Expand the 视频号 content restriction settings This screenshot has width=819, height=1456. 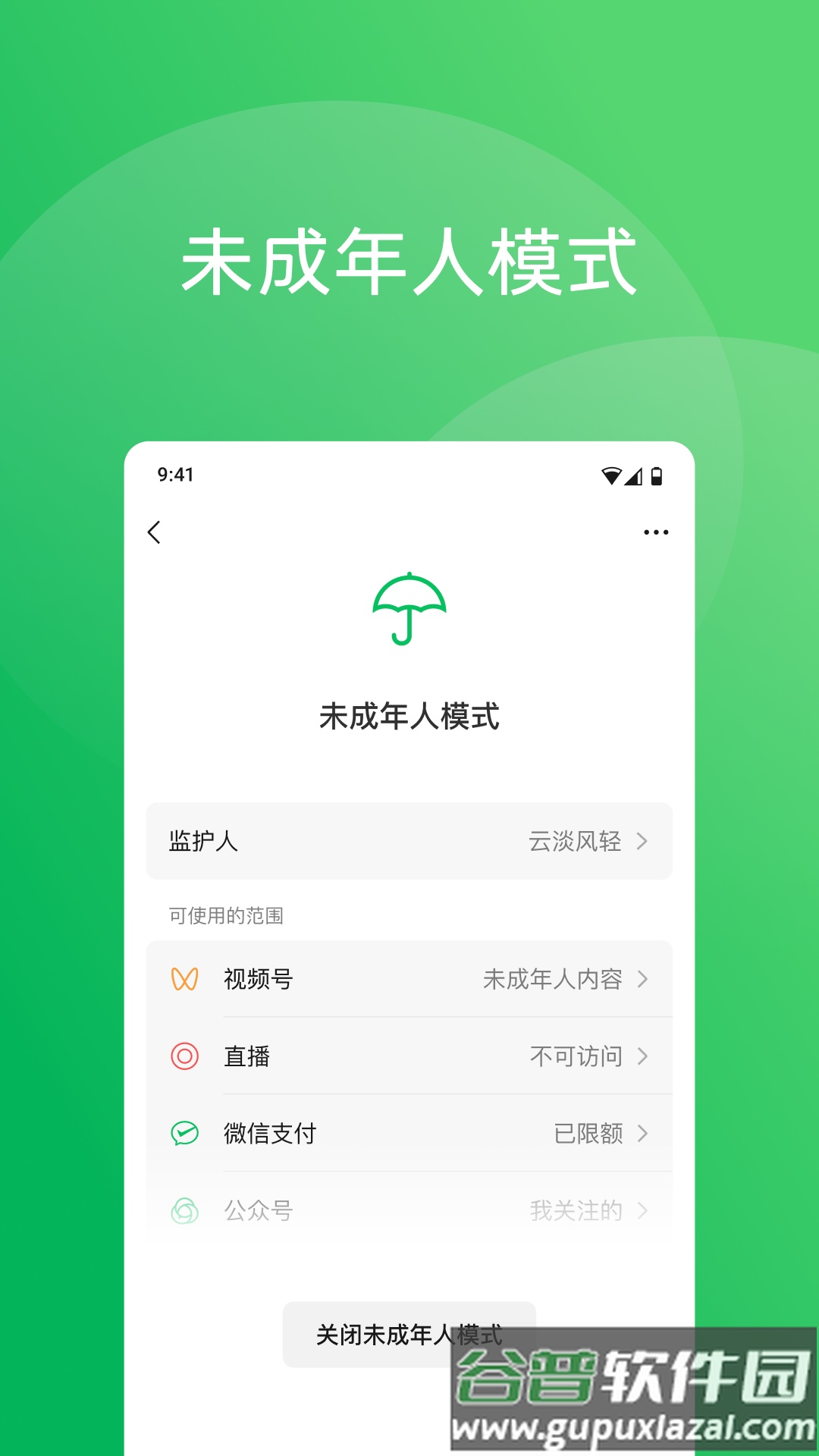pos(642,980)
